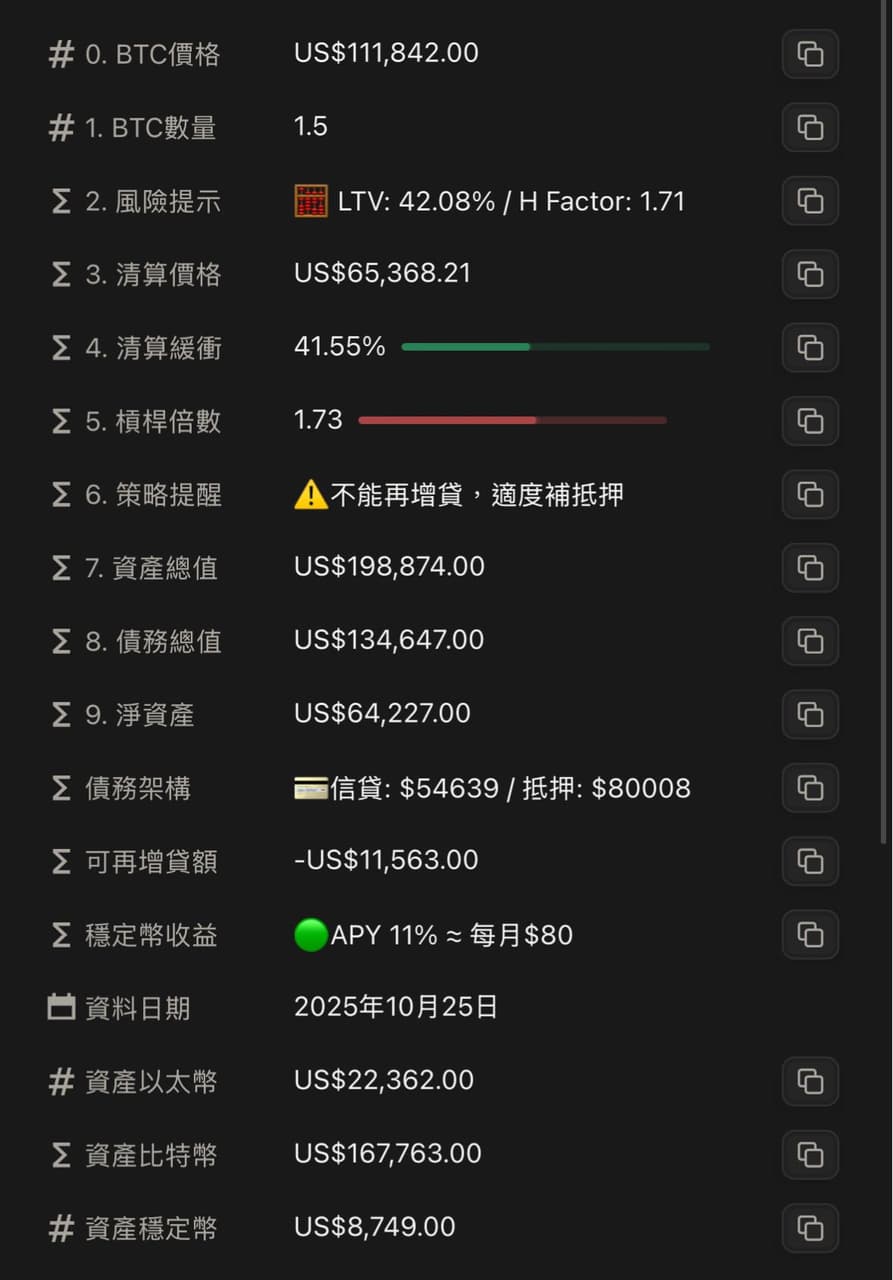
Task: Edit the BTC數量 field showing 1.5
Action: (311, 127)
